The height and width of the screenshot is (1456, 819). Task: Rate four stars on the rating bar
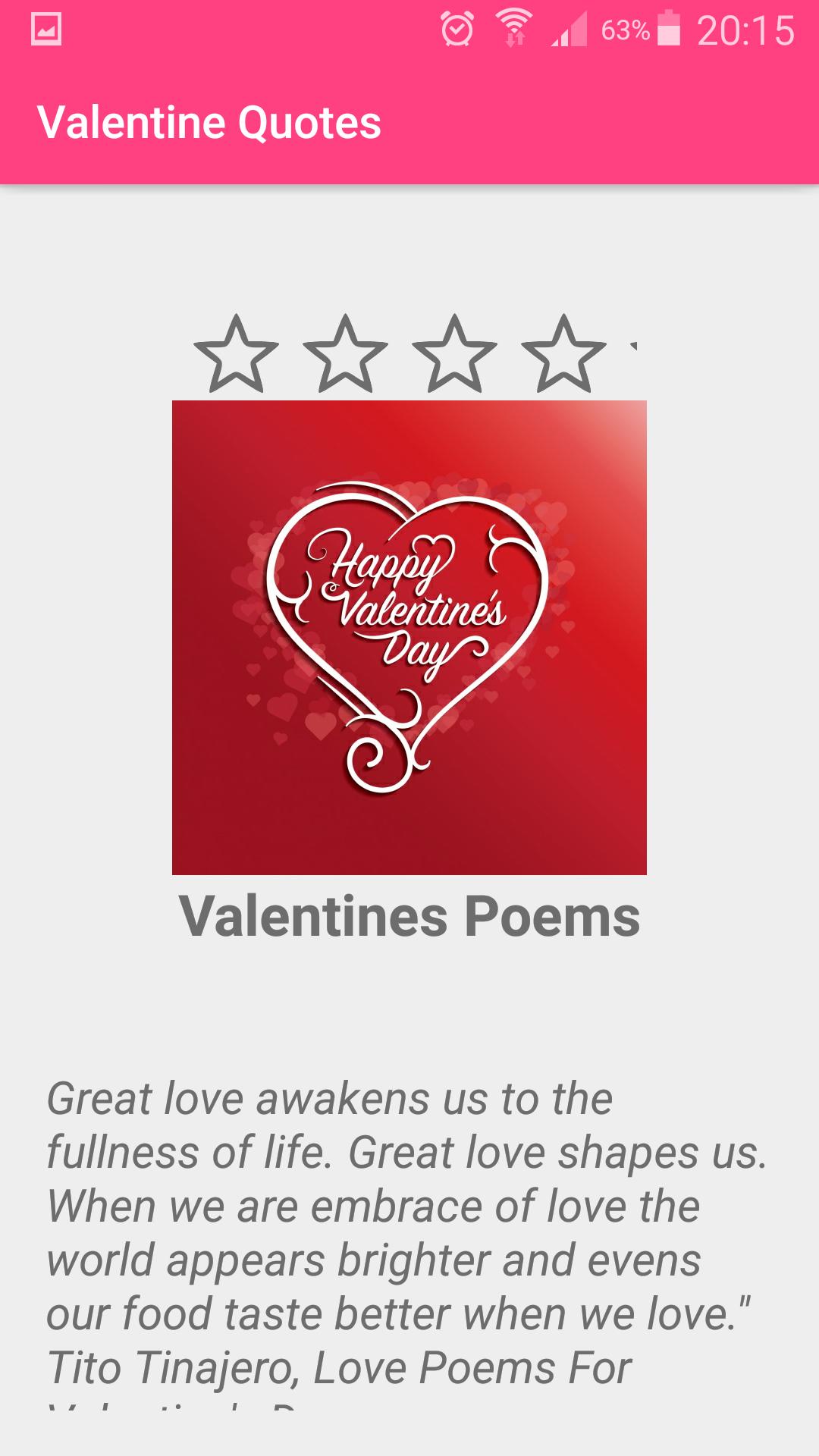click(563, 354)
